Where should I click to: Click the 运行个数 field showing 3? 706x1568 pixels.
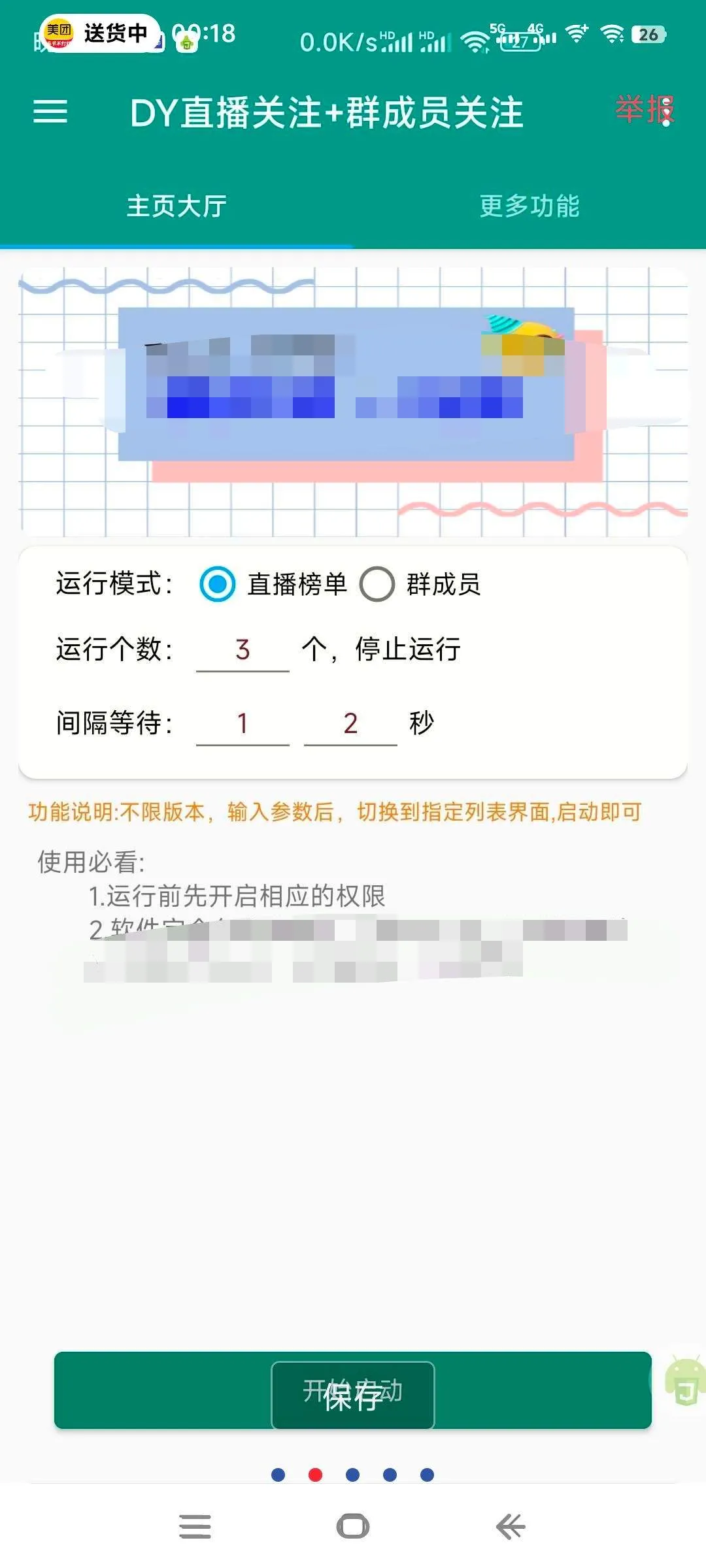[243, 650]
